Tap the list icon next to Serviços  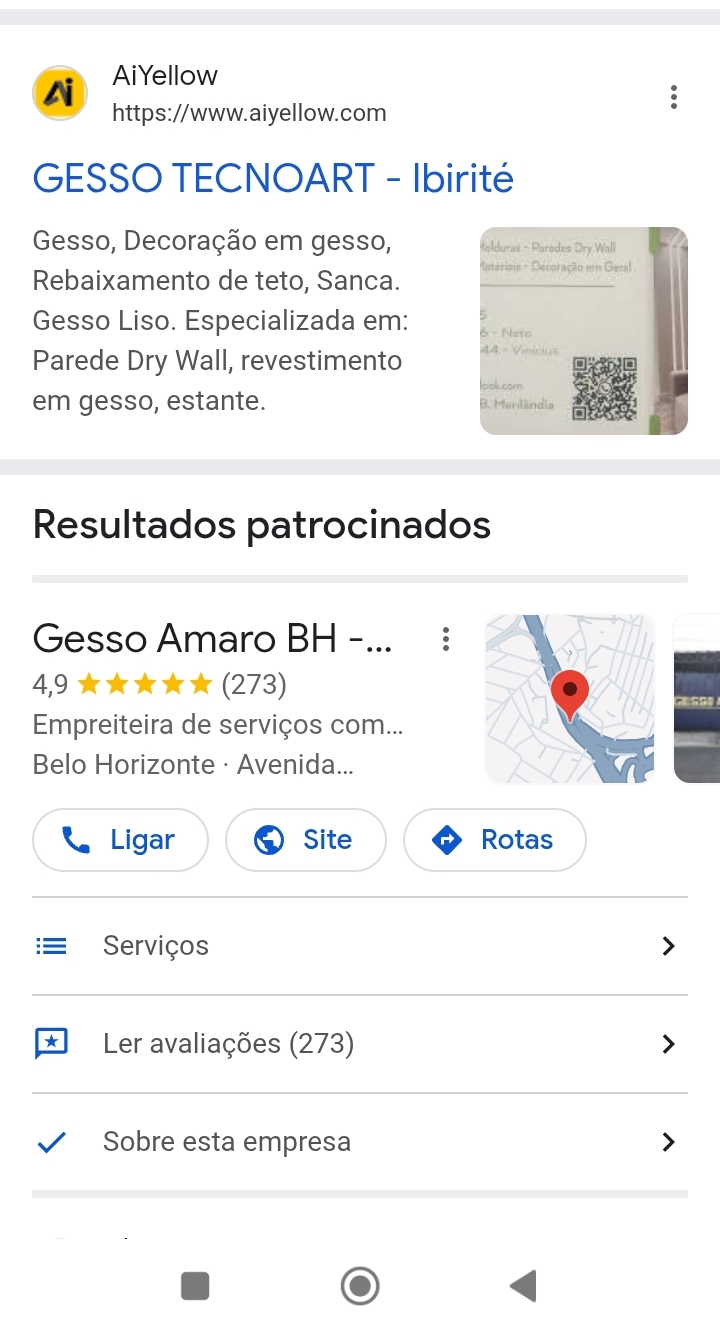click(x=51, y=945)
